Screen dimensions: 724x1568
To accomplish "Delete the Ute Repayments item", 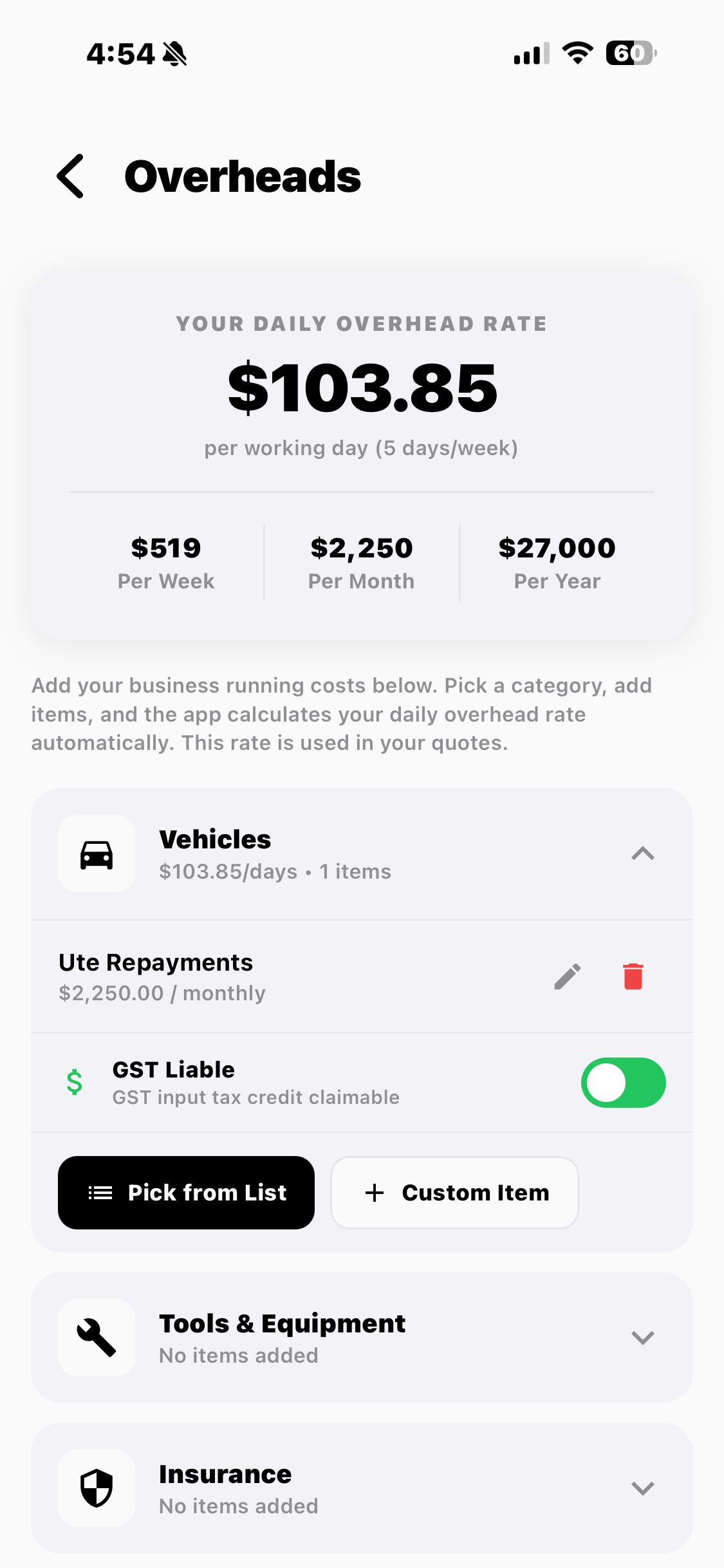I will 633,976.
